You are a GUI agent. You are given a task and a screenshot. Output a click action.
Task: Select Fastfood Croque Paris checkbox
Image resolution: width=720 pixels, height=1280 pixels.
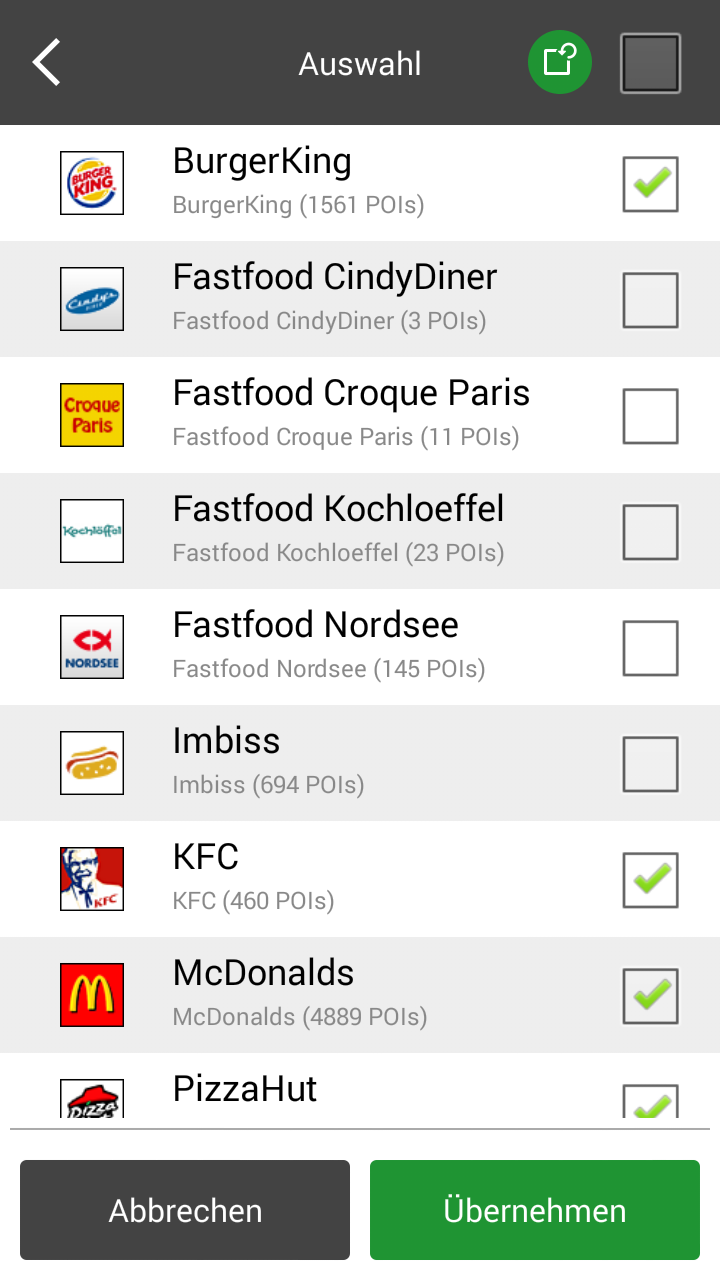click(650, 416)
